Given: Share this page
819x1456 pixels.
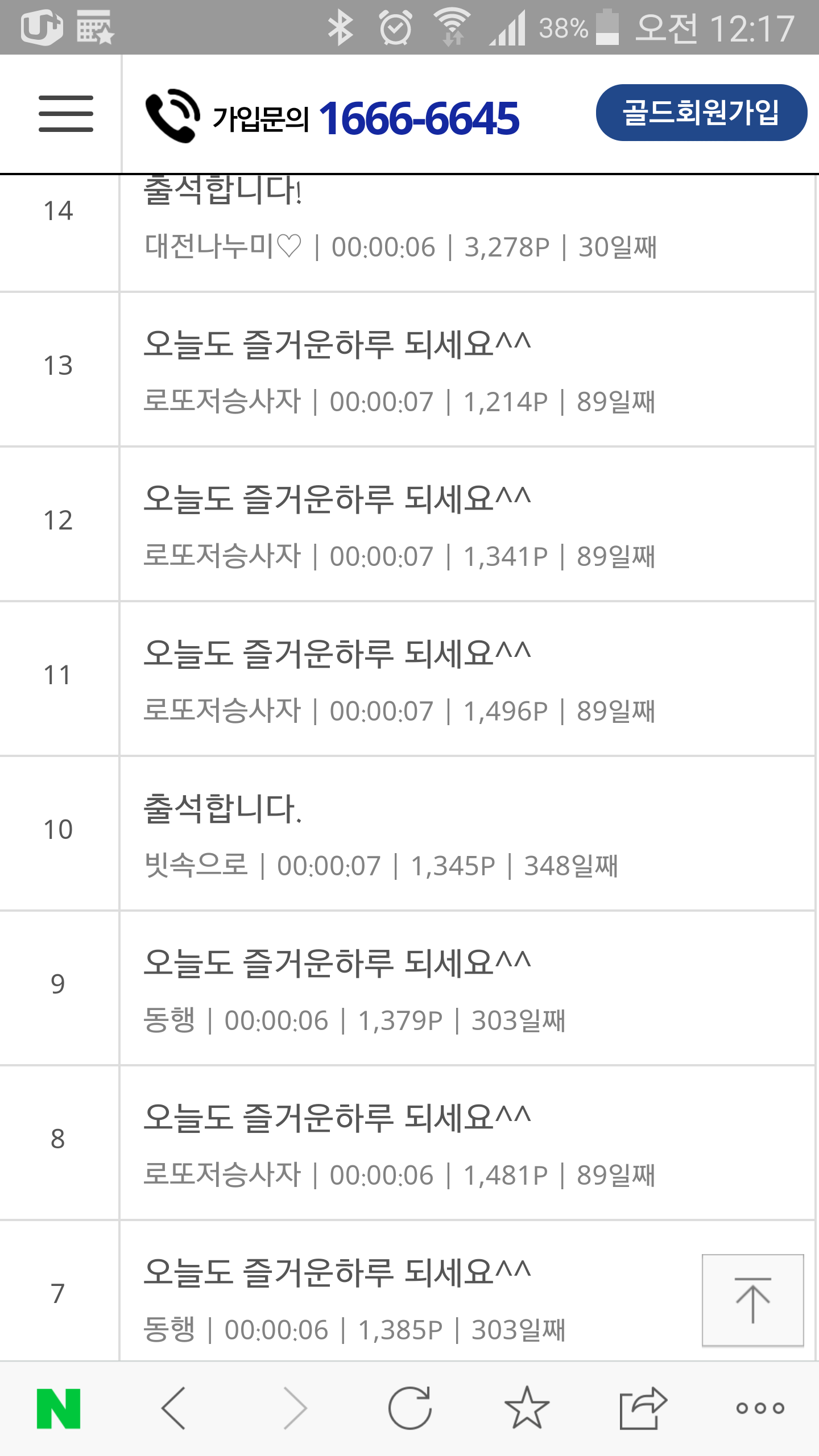Looking at the screenshot, I should (x=643, y=1408).
